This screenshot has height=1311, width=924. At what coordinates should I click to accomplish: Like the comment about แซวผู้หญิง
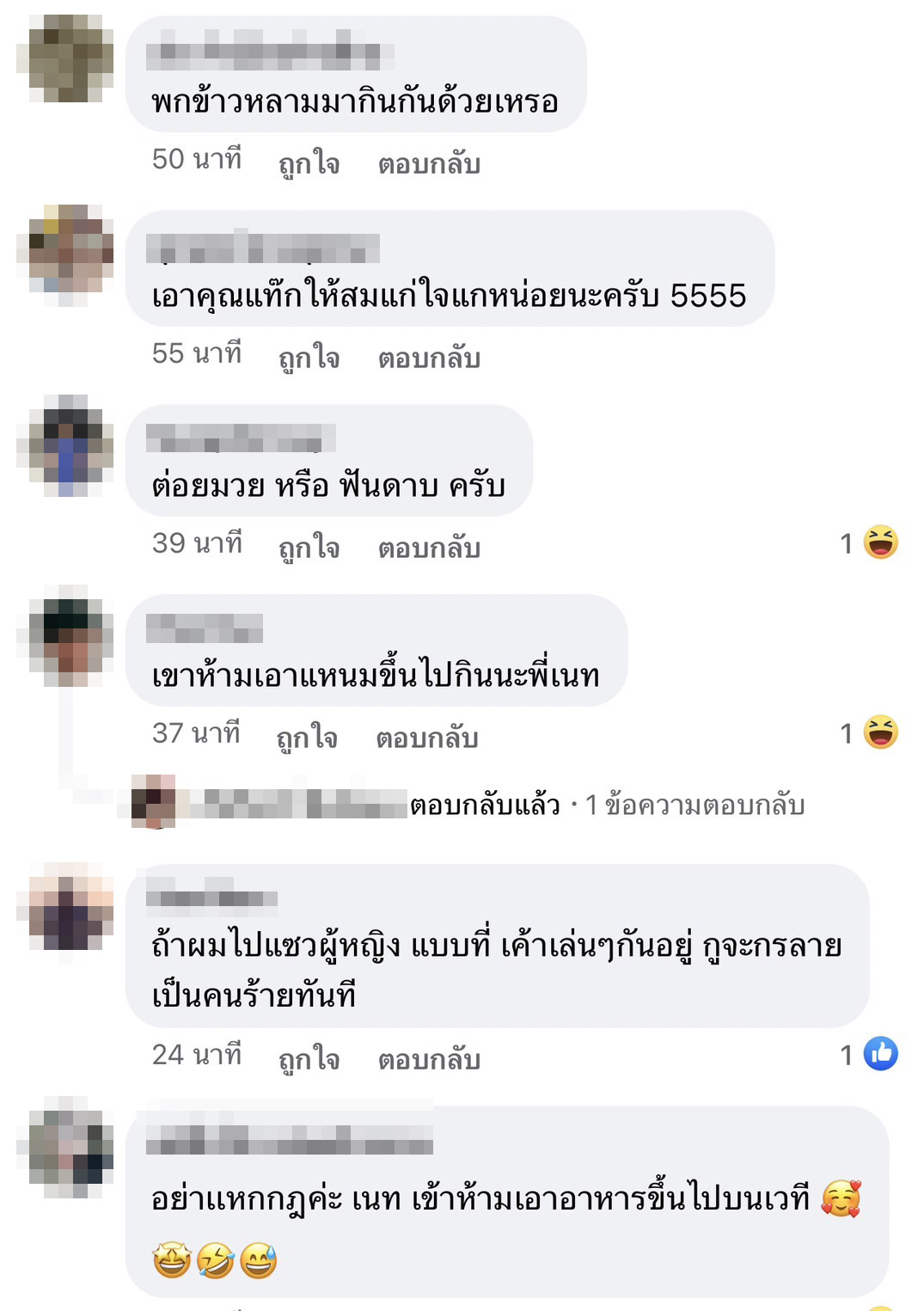click(309, 1057)
